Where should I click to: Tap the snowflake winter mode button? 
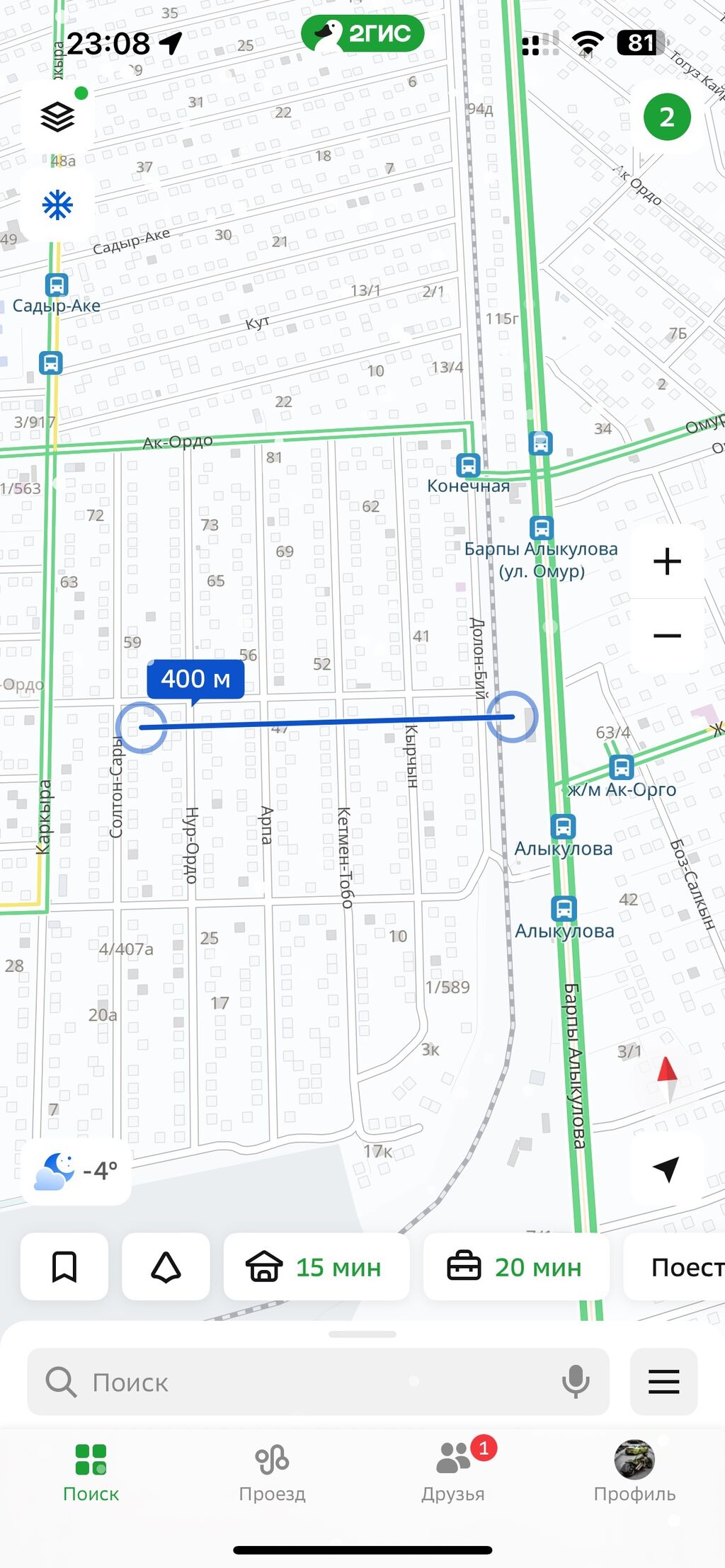coord(57,205)
